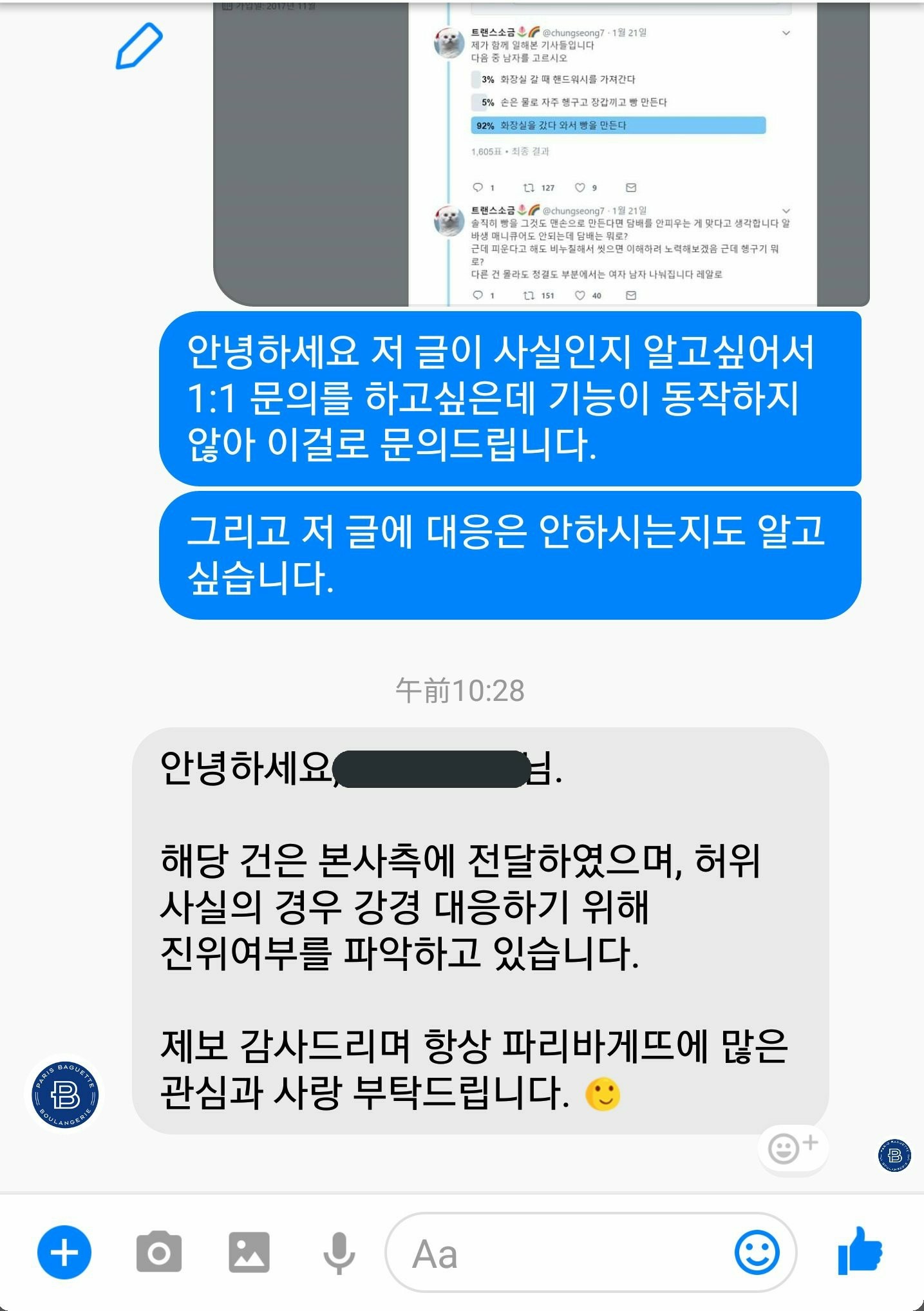Record a voice message with the microphone

[339, 1253]
